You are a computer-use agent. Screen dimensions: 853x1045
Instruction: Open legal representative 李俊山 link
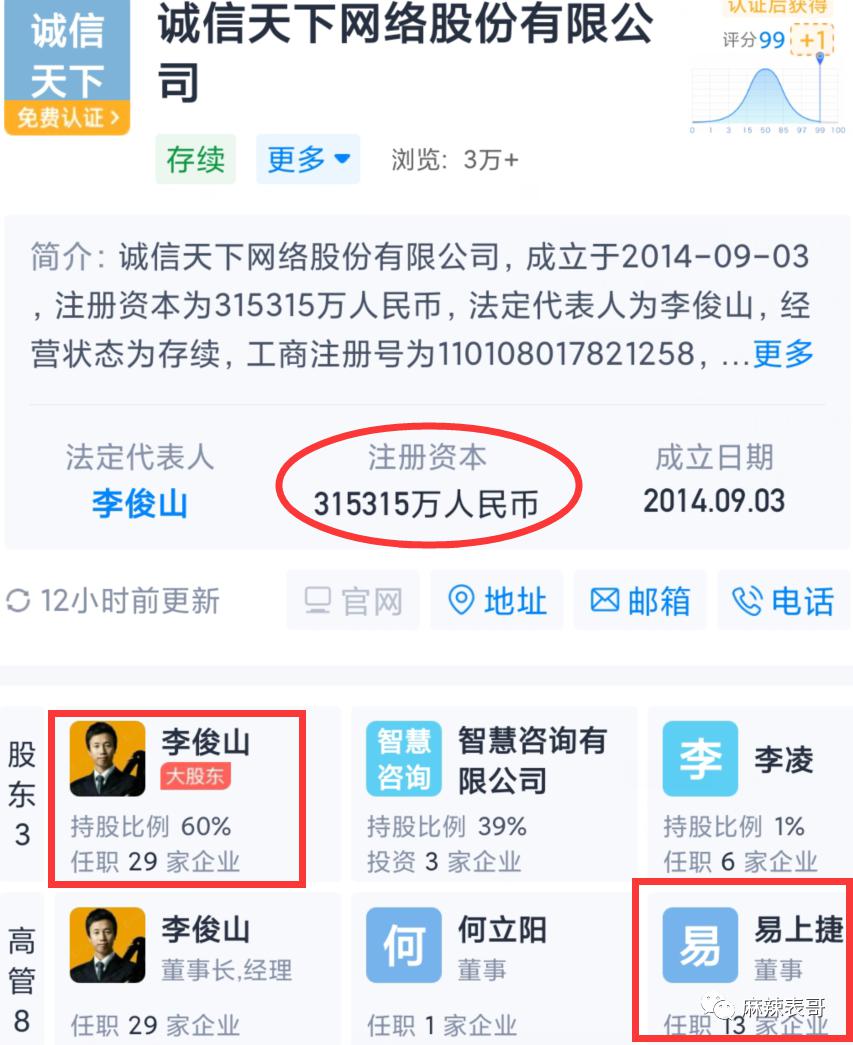140,502
